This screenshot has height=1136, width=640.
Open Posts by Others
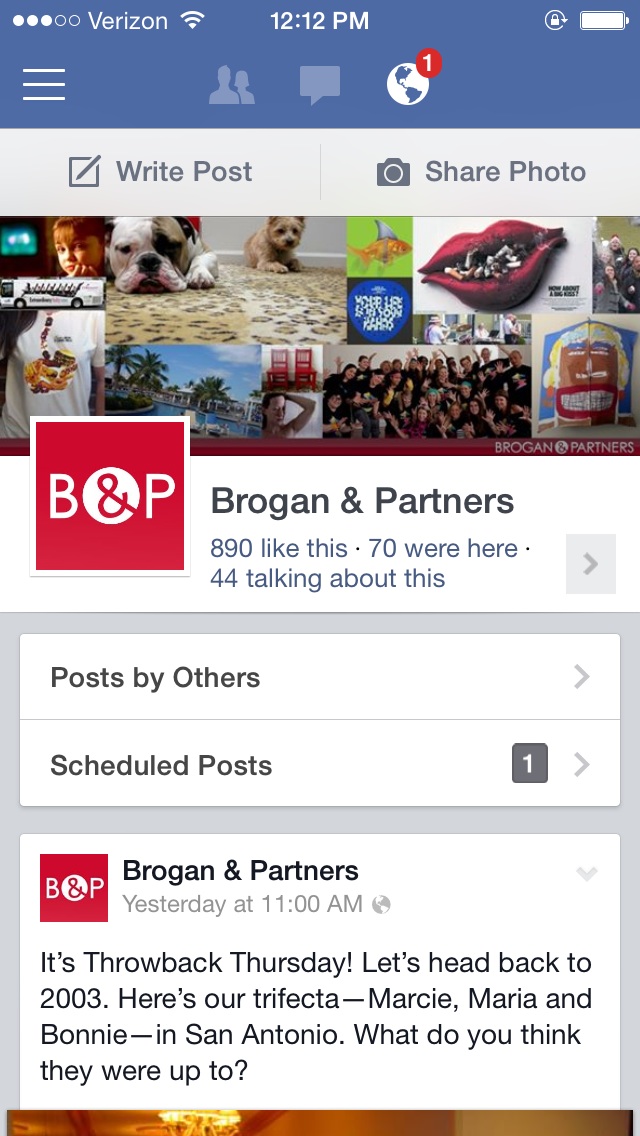click(320, 677)
